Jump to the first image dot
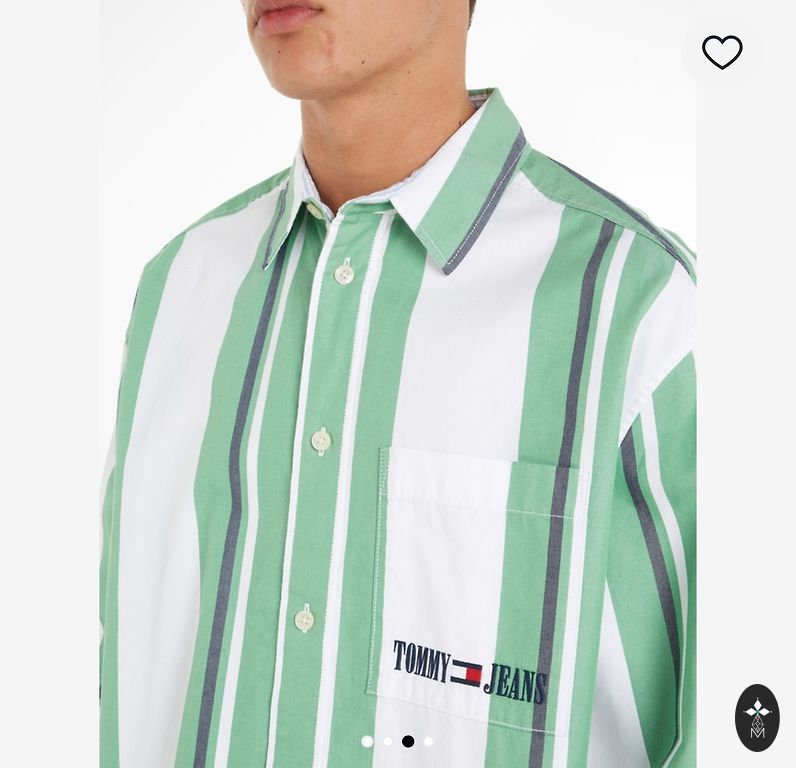Viewport: 796px width, 768px height. point(367,741)
